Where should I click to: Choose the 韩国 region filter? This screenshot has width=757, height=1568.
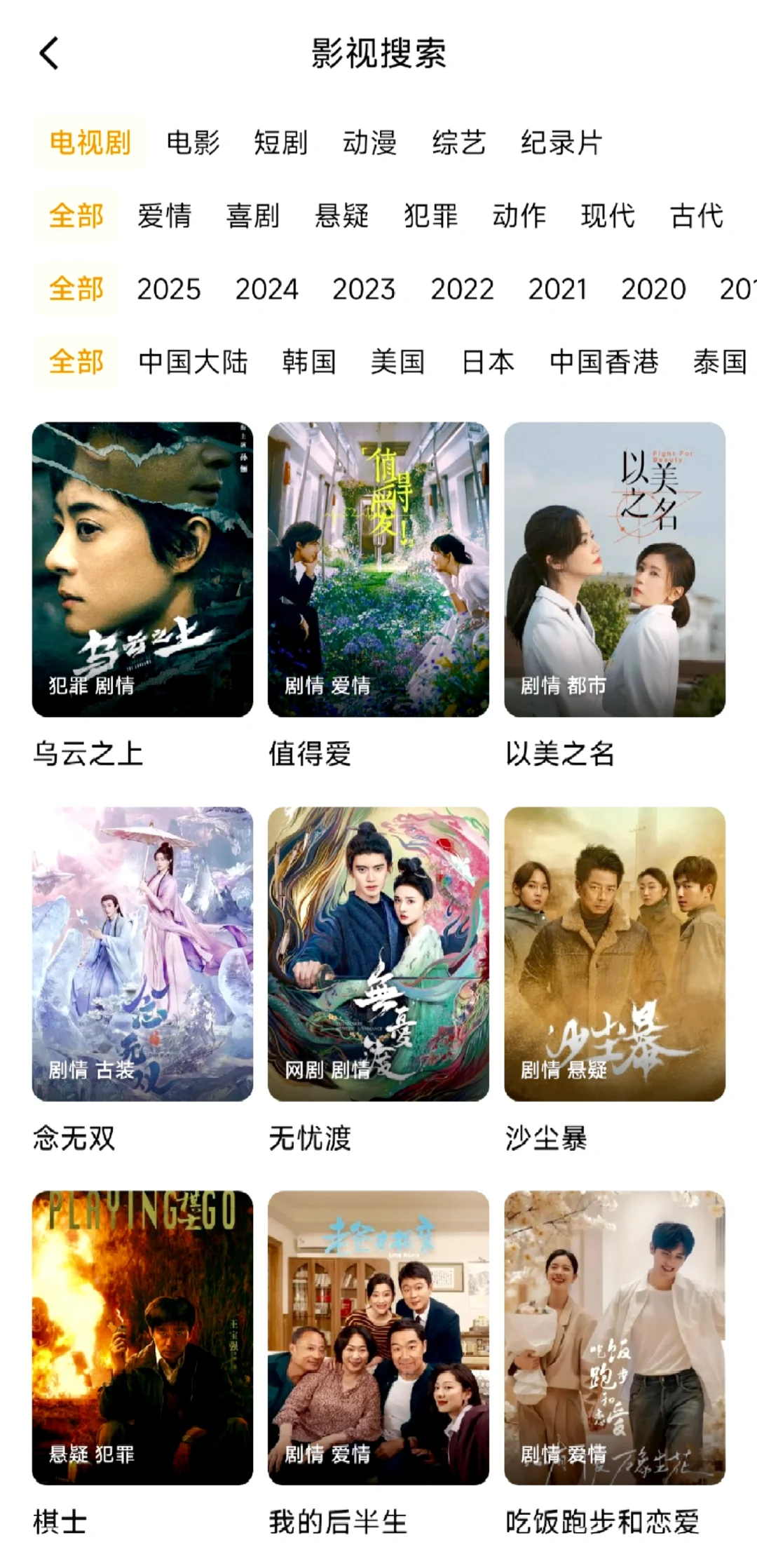[308, 362]
